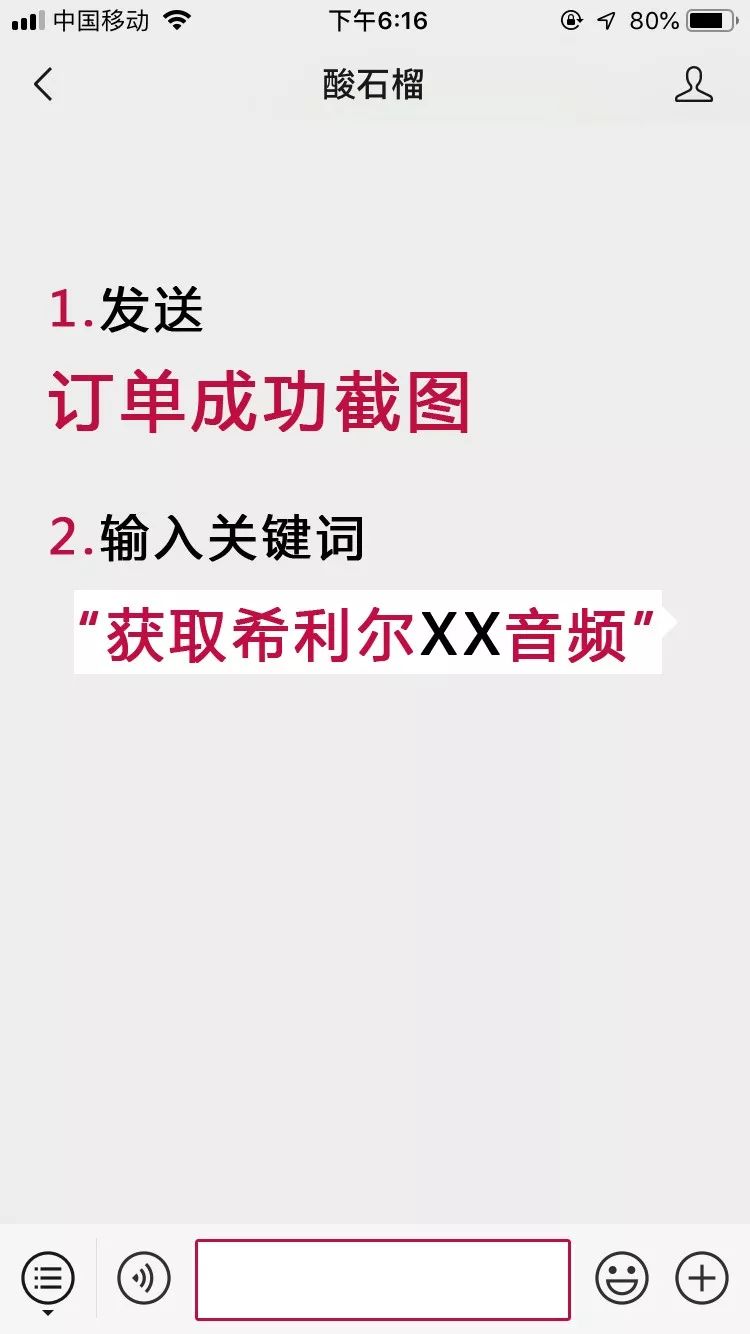Open the plus attachment options

point(702,1278)
